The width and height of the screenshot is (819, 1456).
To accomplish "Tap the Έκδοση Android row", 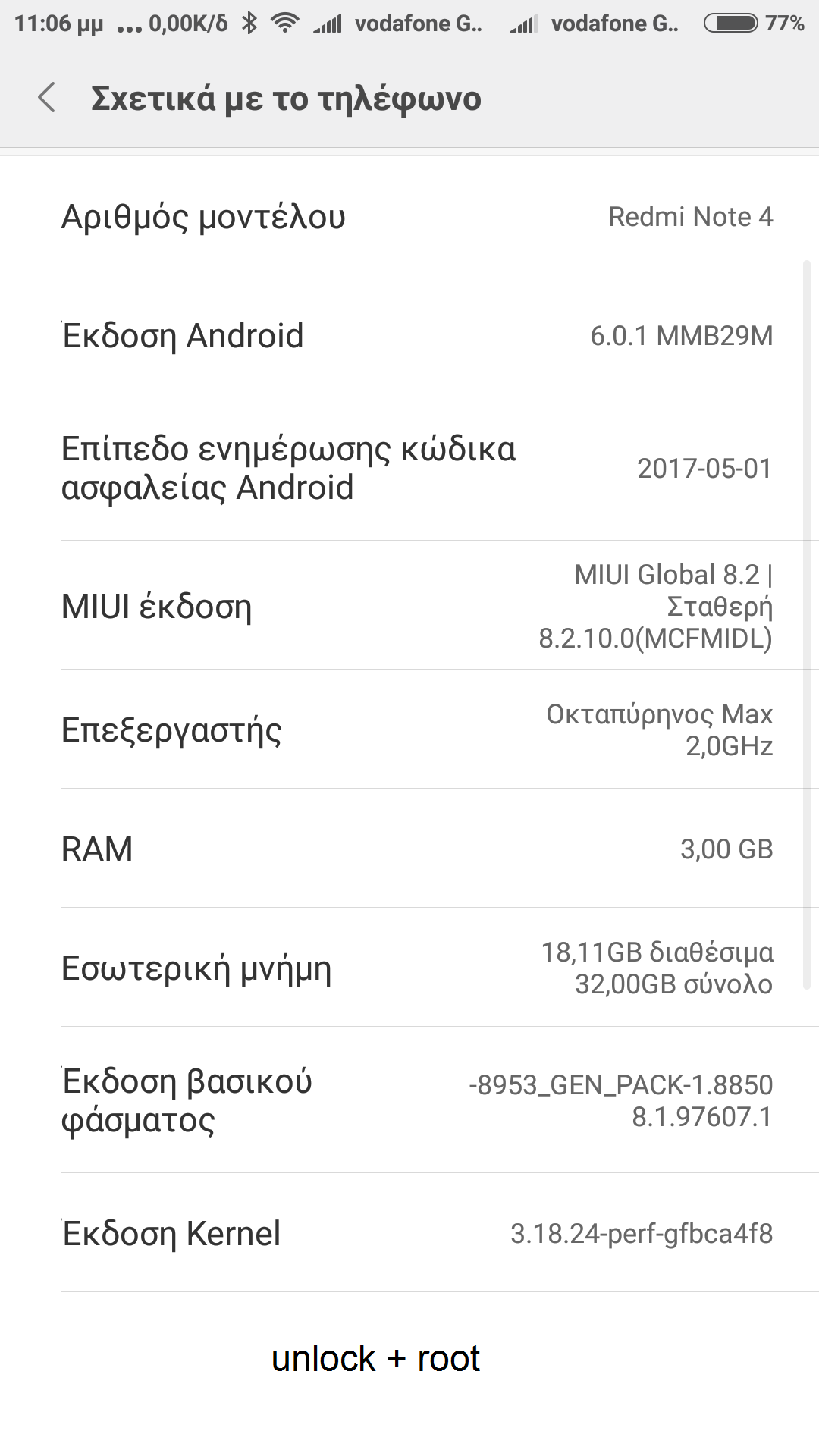I will point(409,335).
